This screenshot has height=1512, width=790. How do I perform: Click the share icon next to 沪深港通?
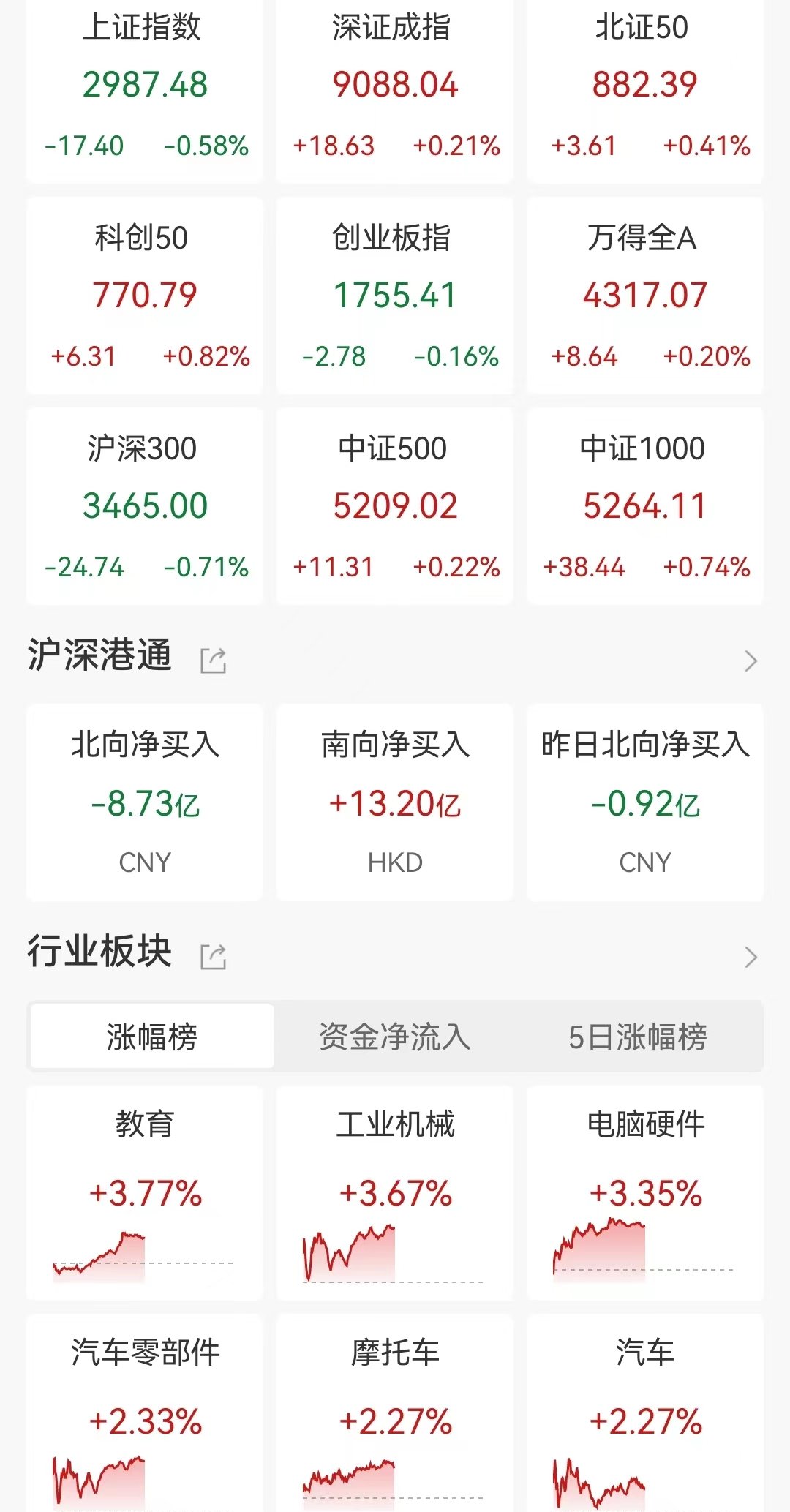213,660
